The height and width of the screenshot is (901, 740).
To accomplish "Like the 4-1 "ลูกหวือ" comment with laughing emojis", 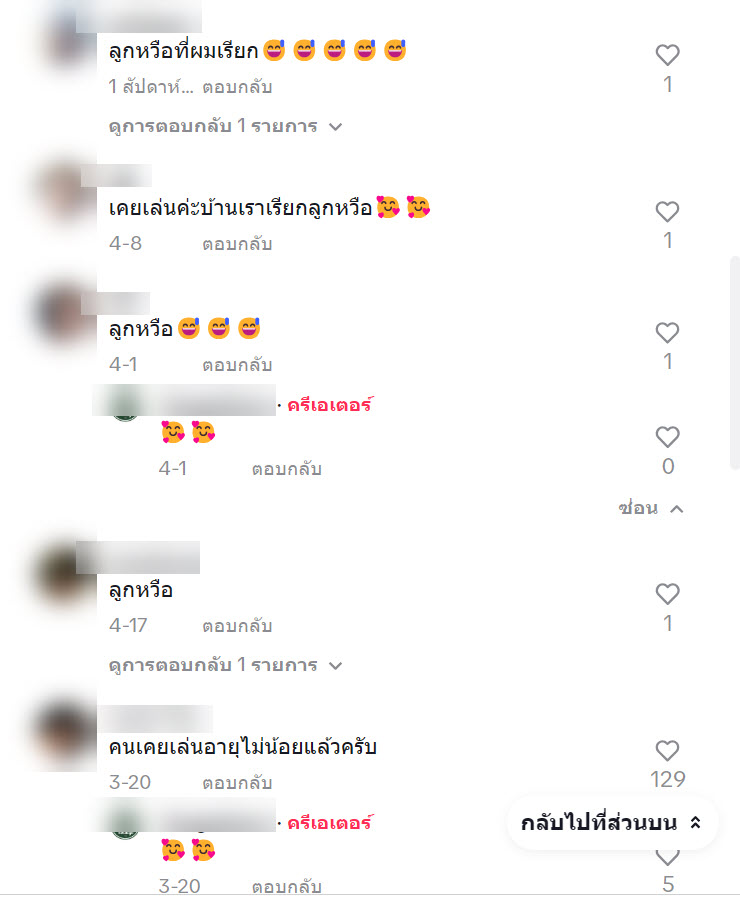I will coord(667,332).
